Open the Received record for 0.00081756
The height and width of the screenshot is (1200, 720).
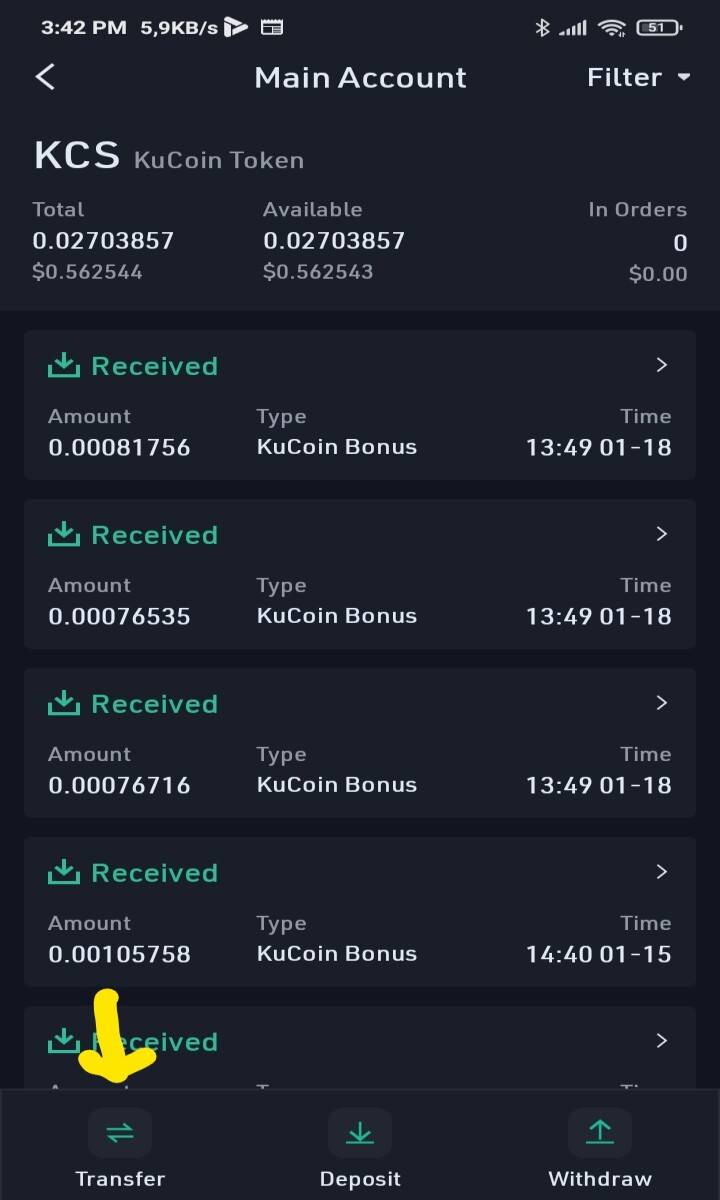tap(360, 405)
